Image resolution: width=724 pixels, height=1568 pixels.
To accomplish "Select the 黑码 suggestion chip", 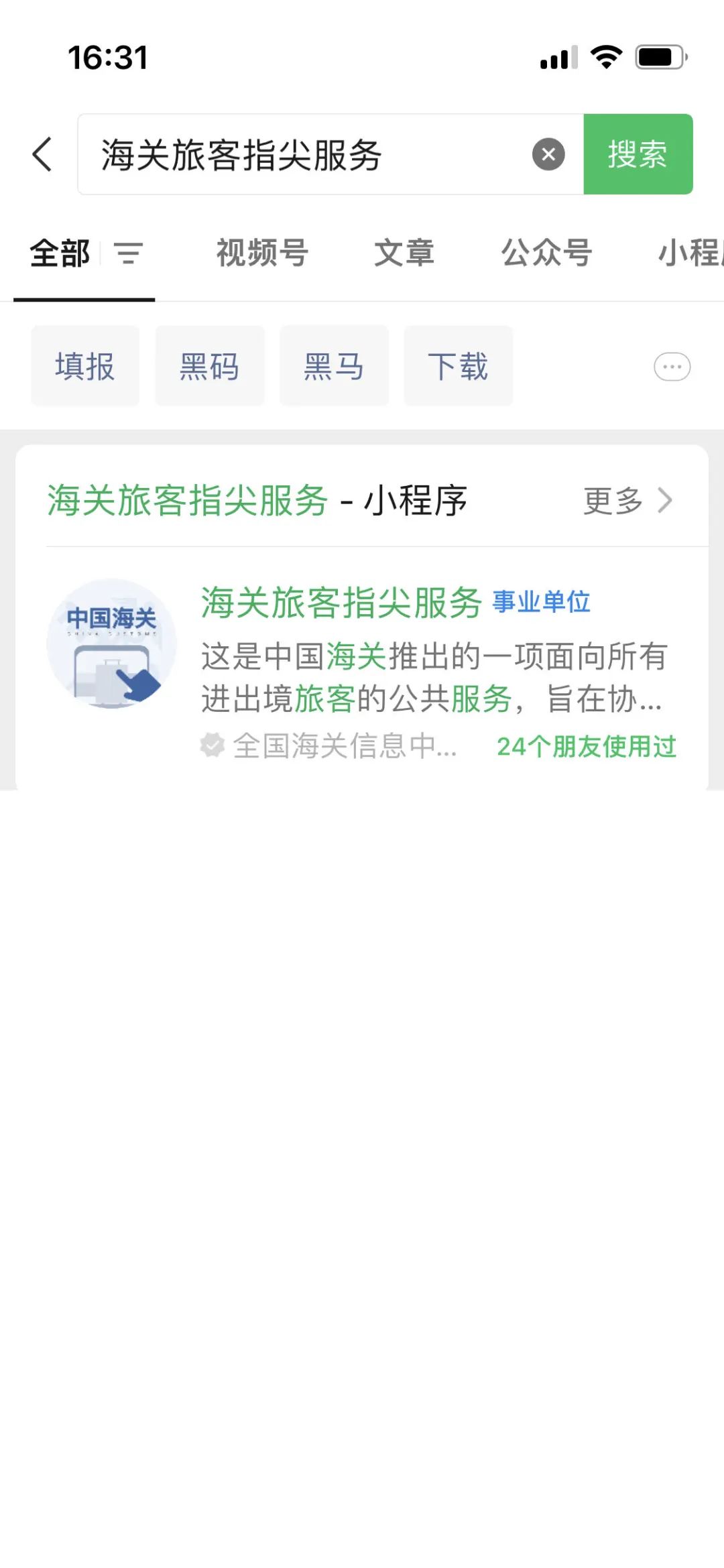I will [x=210, y=366].
